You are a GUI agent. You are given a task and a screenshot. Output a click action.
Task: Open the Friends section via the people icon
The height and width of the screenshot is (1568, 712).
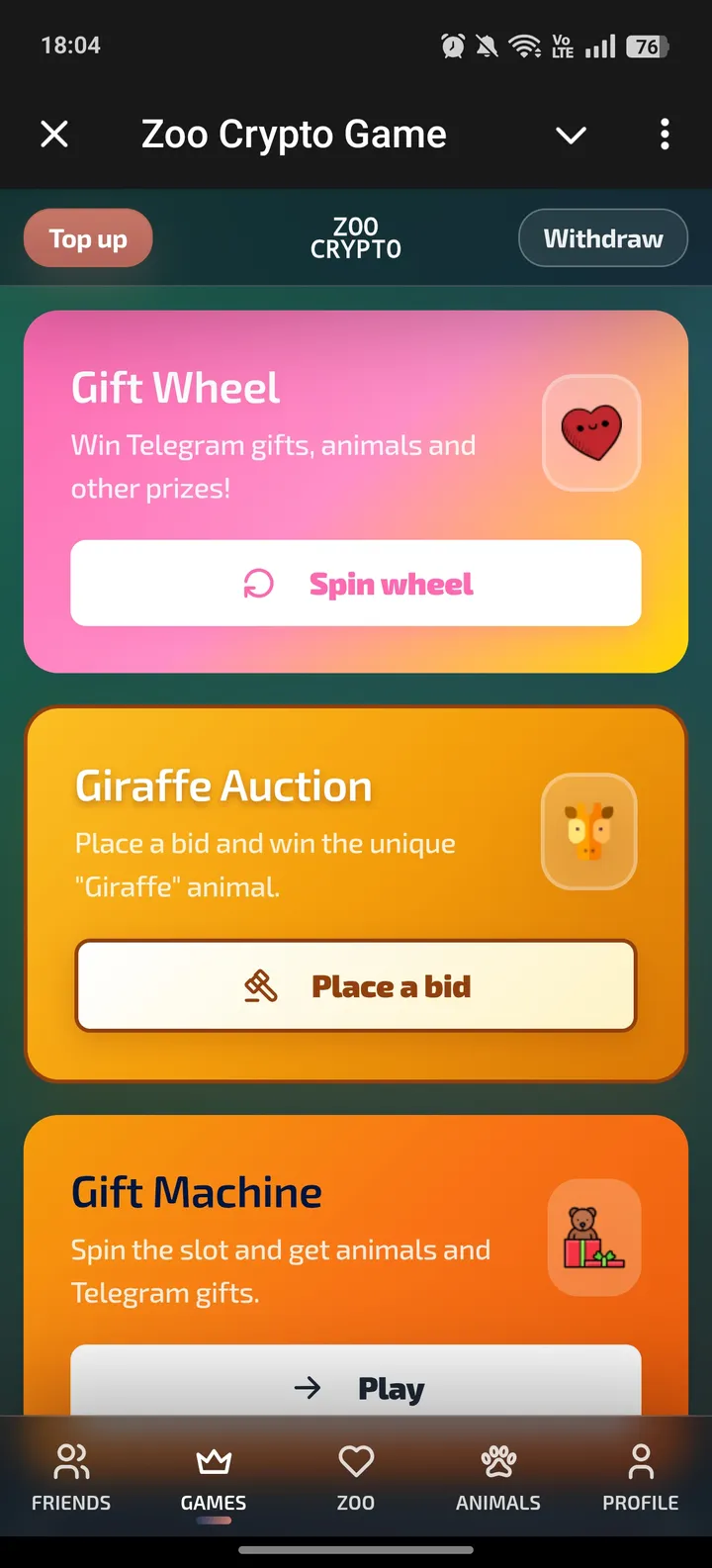(70, 1458)
